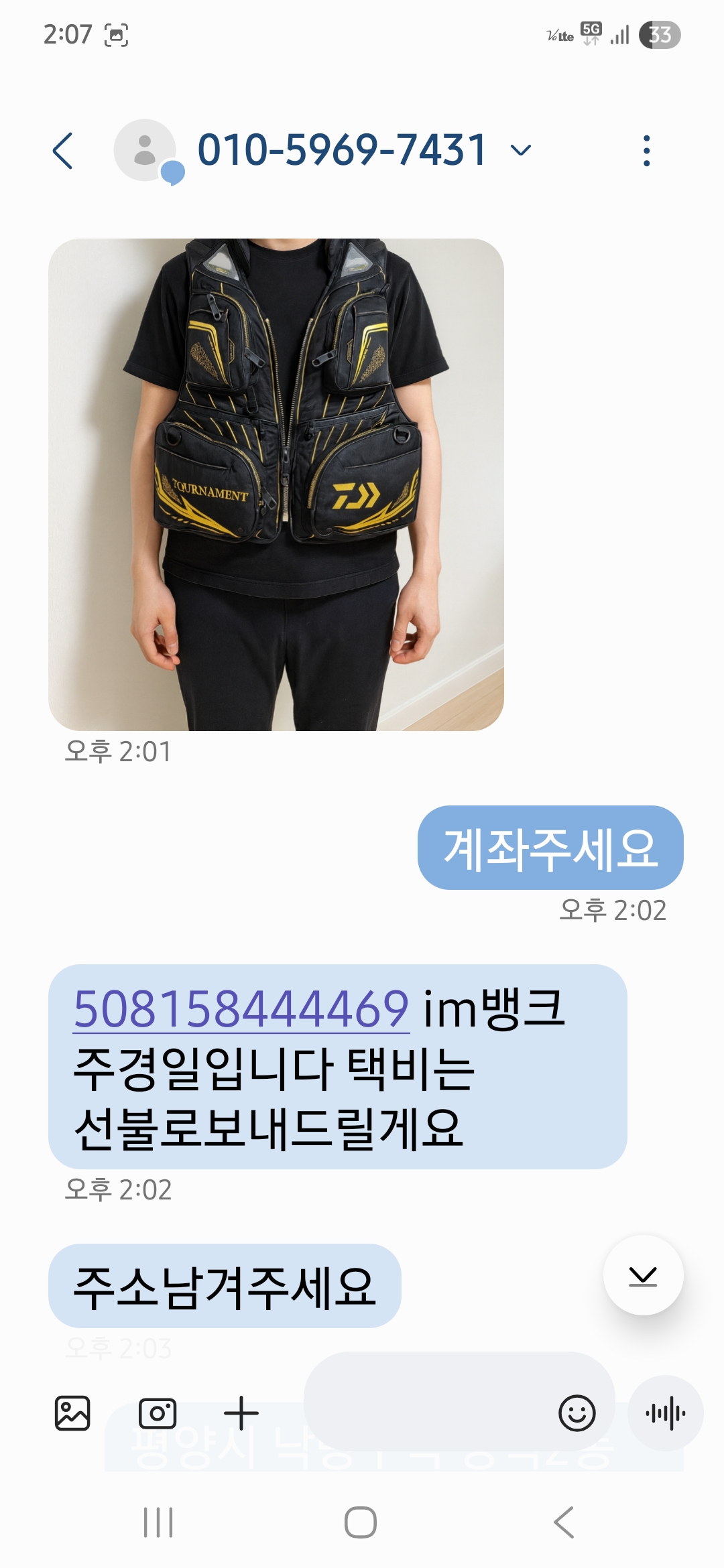Image resolution: width=724 pixels, height=1568 pixels.
Task: Record a voice message
Action: pyautogui.click(x=666, y=1413)
